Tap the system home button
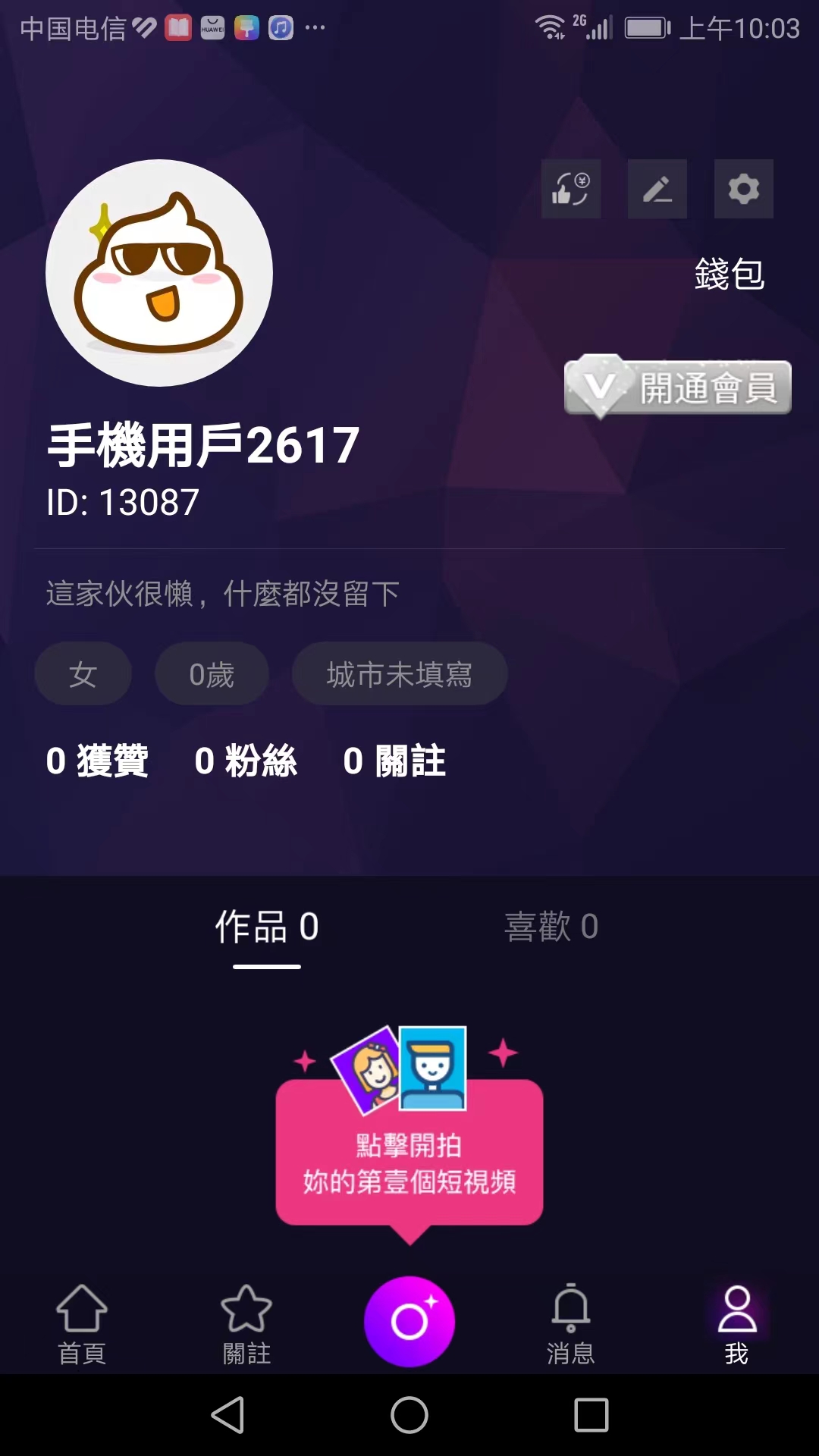Screen dimensions: 819x1456 [409, 1415]
